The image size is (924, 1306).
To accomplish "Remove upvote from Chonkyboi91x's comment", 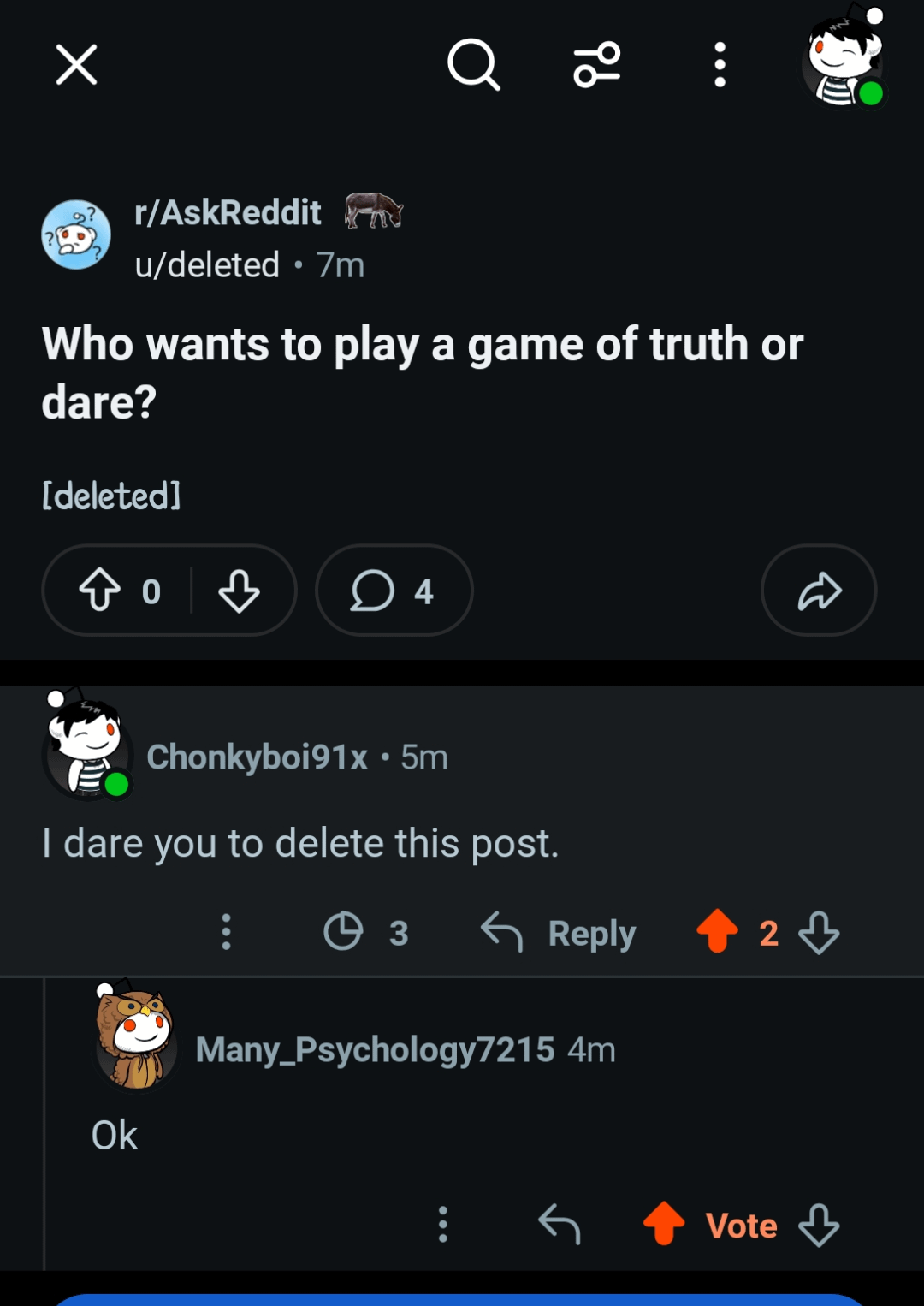I will click(x=717, y=931).
